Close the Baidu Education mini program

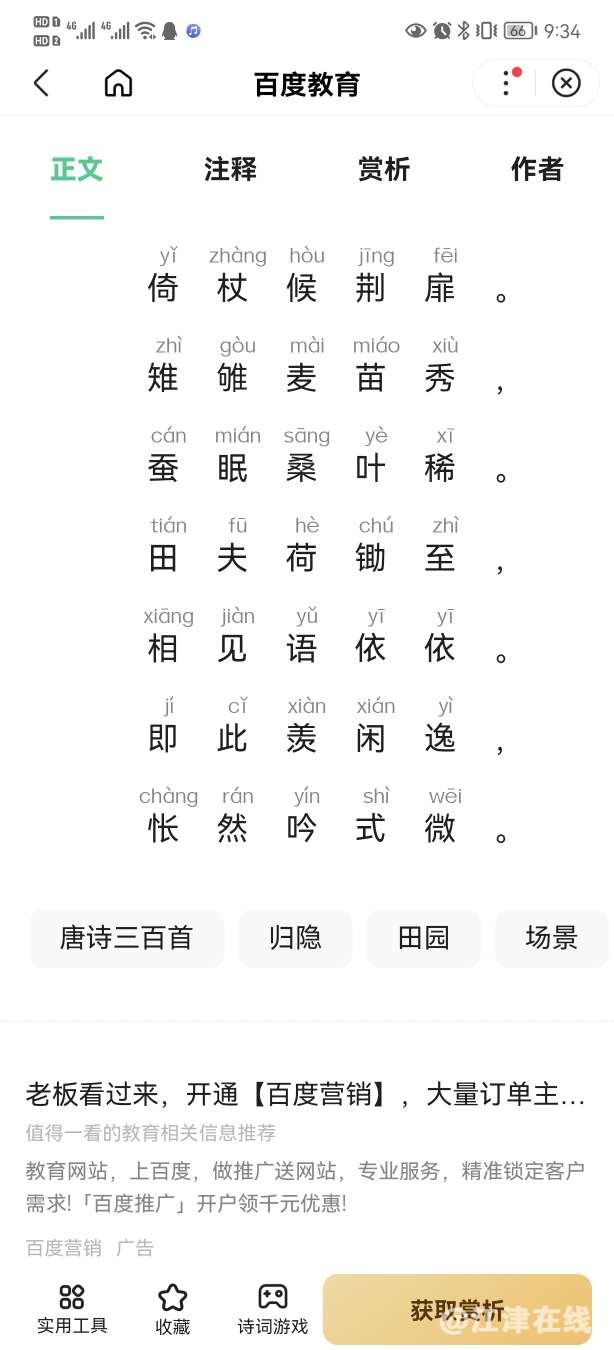click(566, 83)
